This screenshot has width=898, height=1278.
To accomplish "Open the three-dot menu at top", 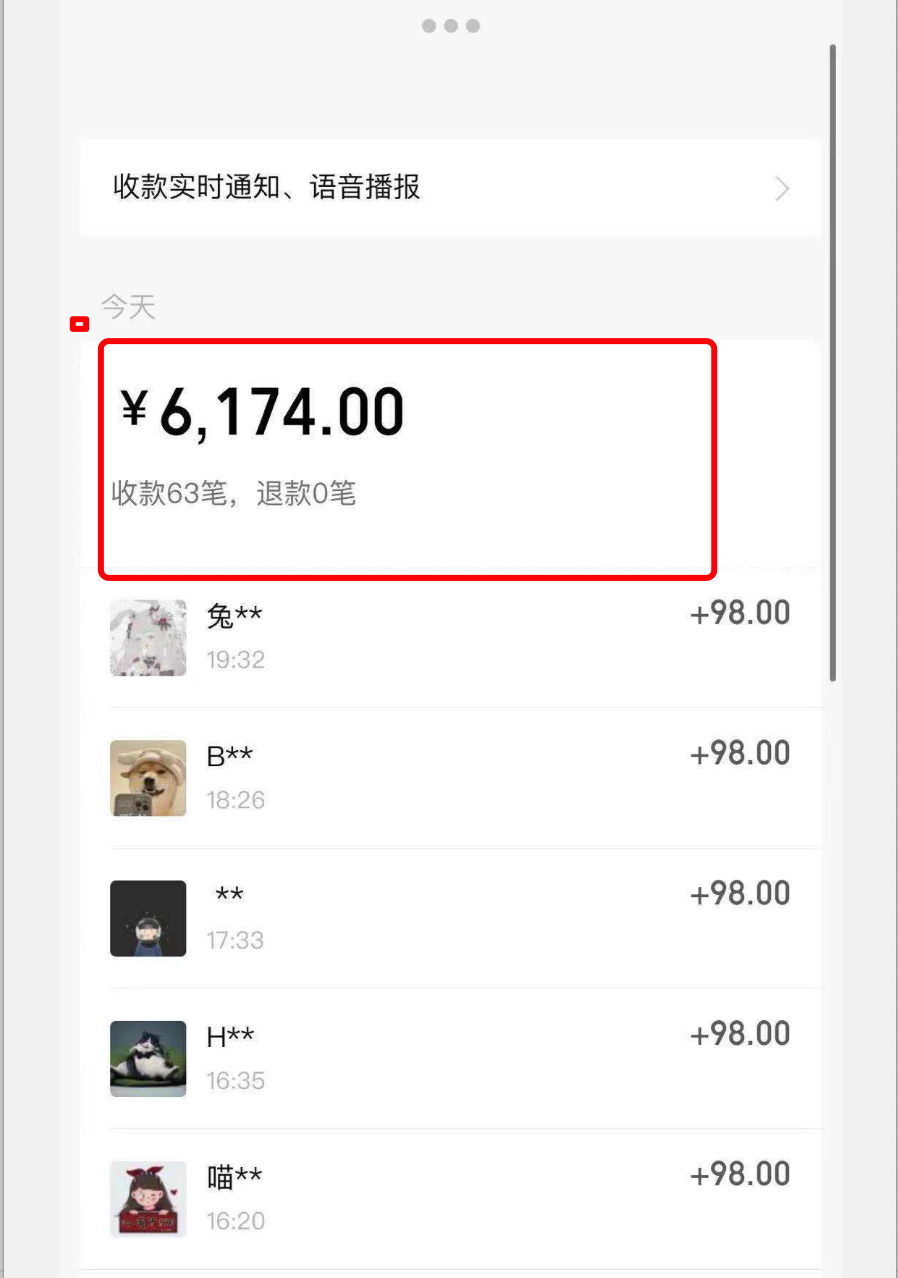I will (x=450, y=26).
